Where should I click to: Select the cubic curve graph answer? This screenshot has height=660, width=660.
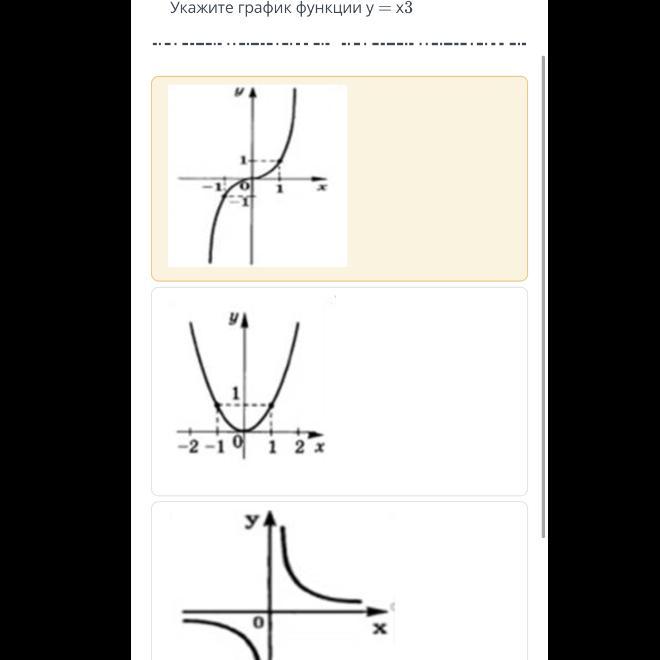coord(258,176)
